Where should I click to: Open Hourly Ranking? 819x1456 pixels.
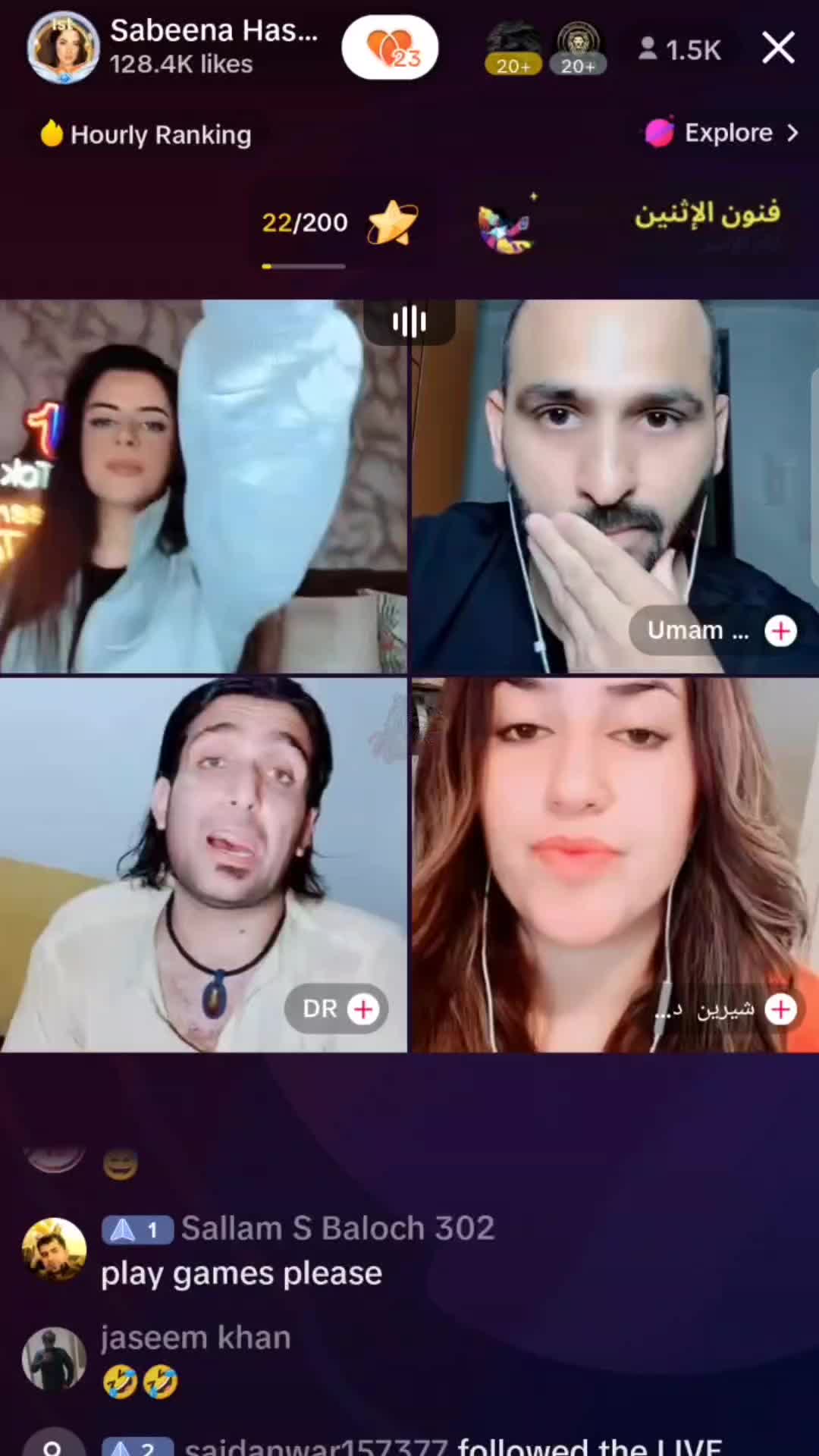146,135
